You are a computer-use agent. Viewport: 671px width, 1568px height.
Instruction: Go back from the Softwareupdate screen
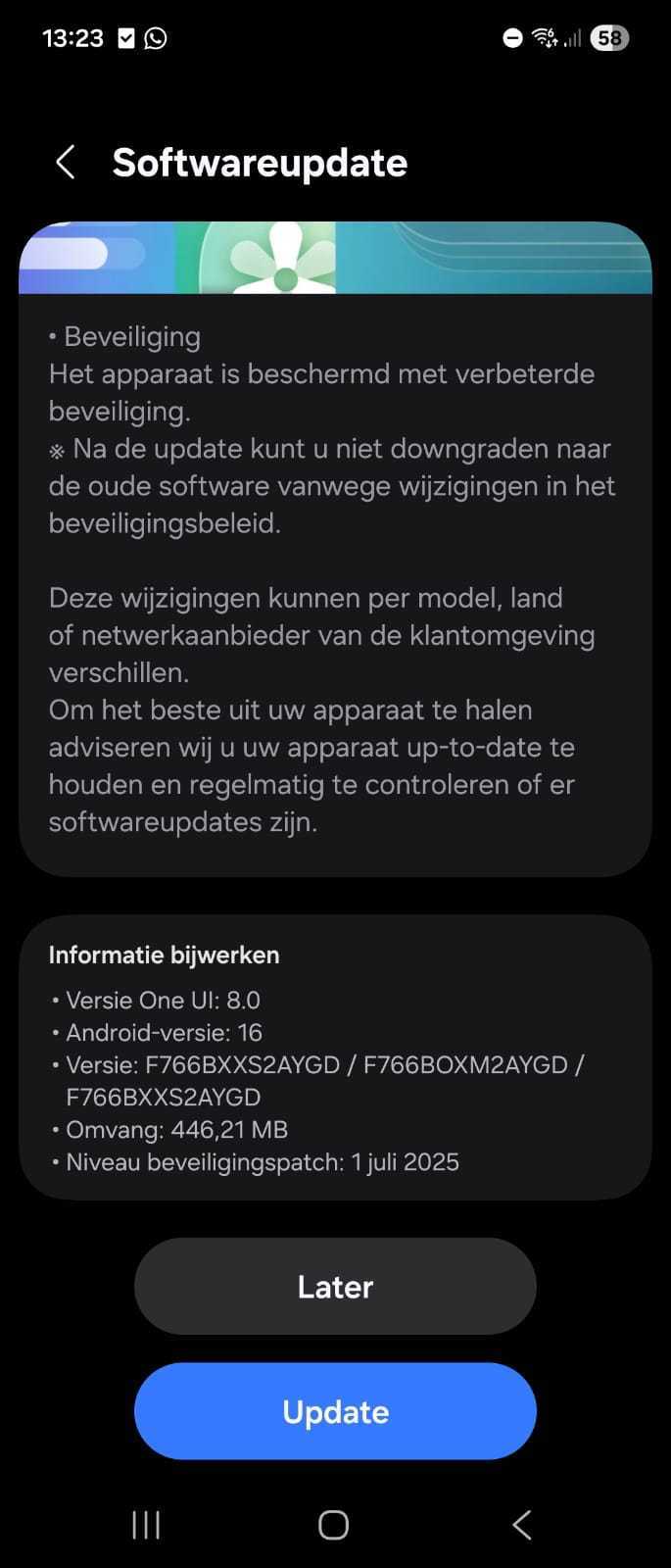pos(66,163)
